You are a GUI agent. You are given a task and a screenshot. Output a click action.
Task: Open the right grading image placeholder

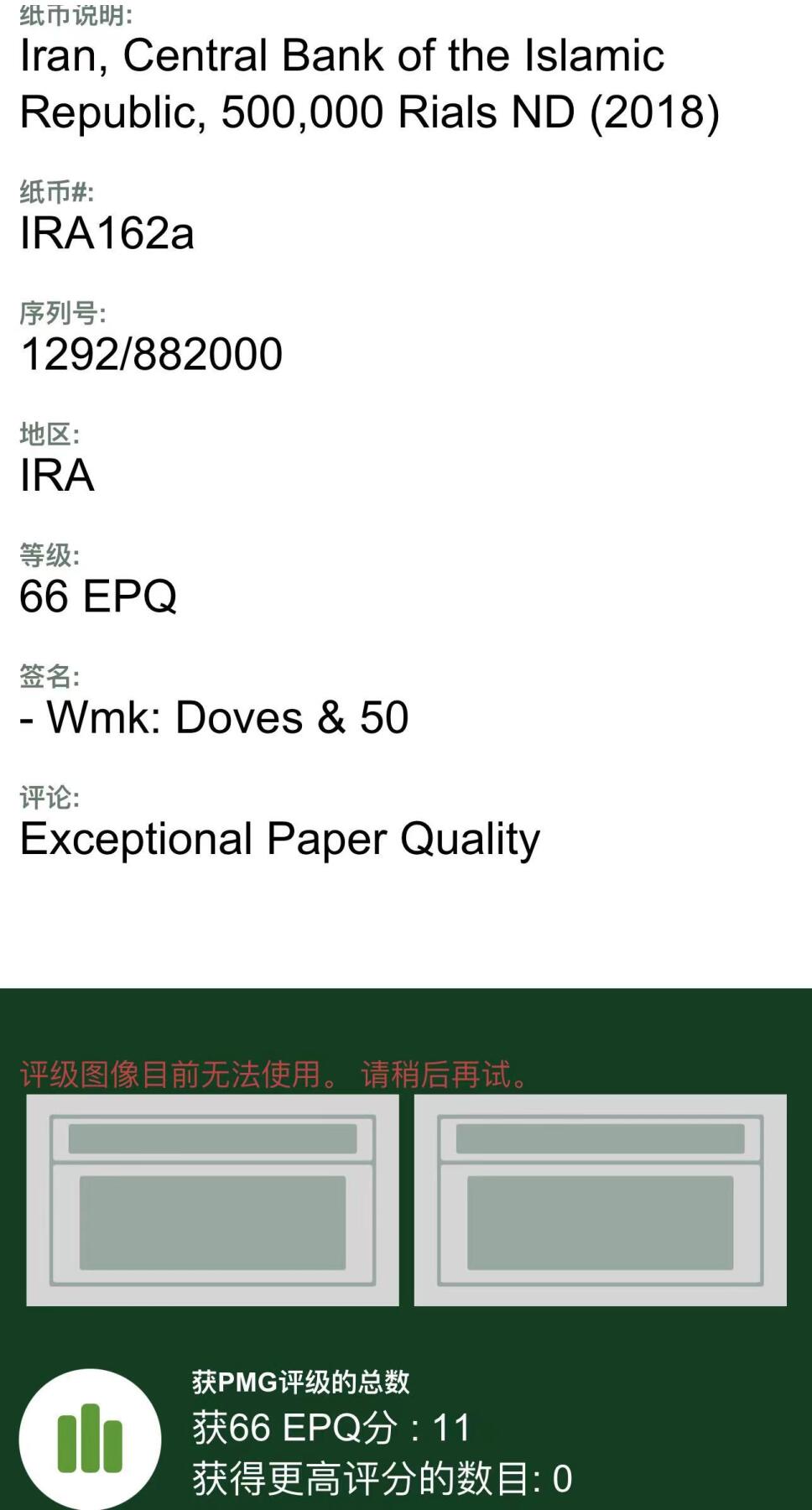click(600, 1200)
